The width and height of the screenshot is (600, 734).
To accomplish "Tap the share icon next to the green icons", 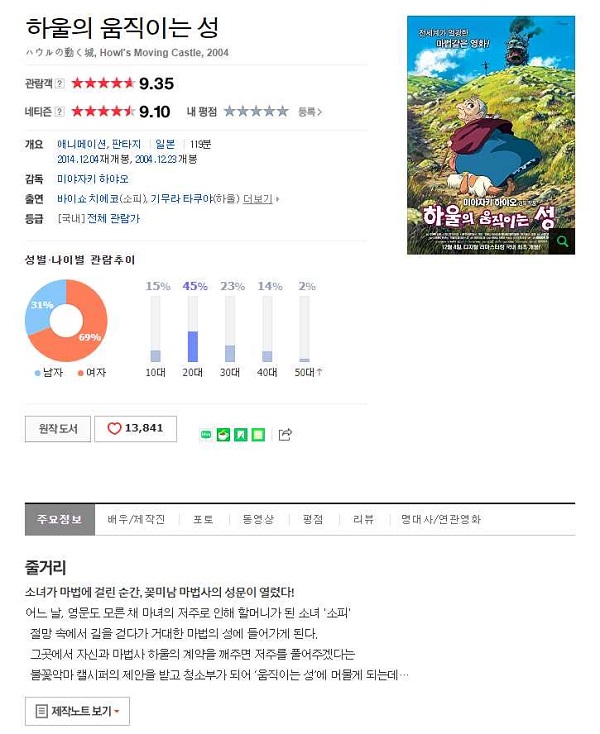I will point(285,434).
